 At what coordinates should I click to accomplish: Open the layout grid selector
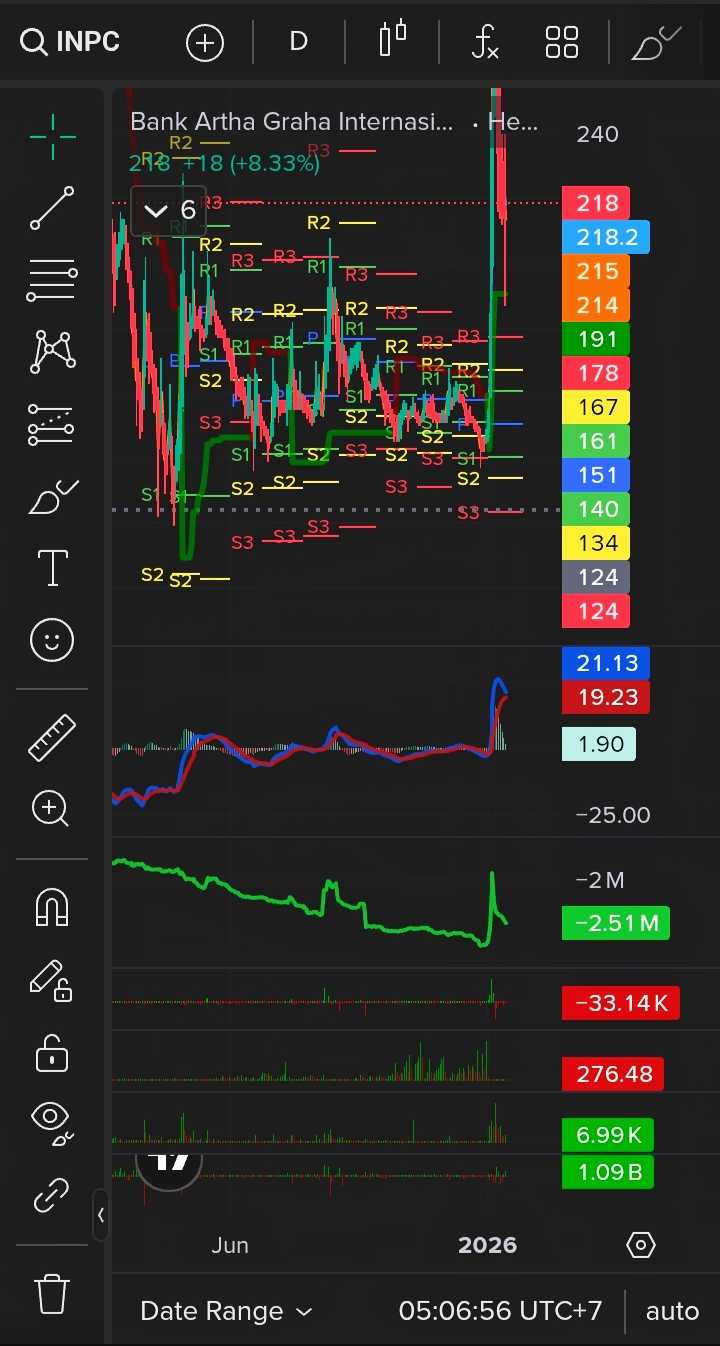[562, 42]
